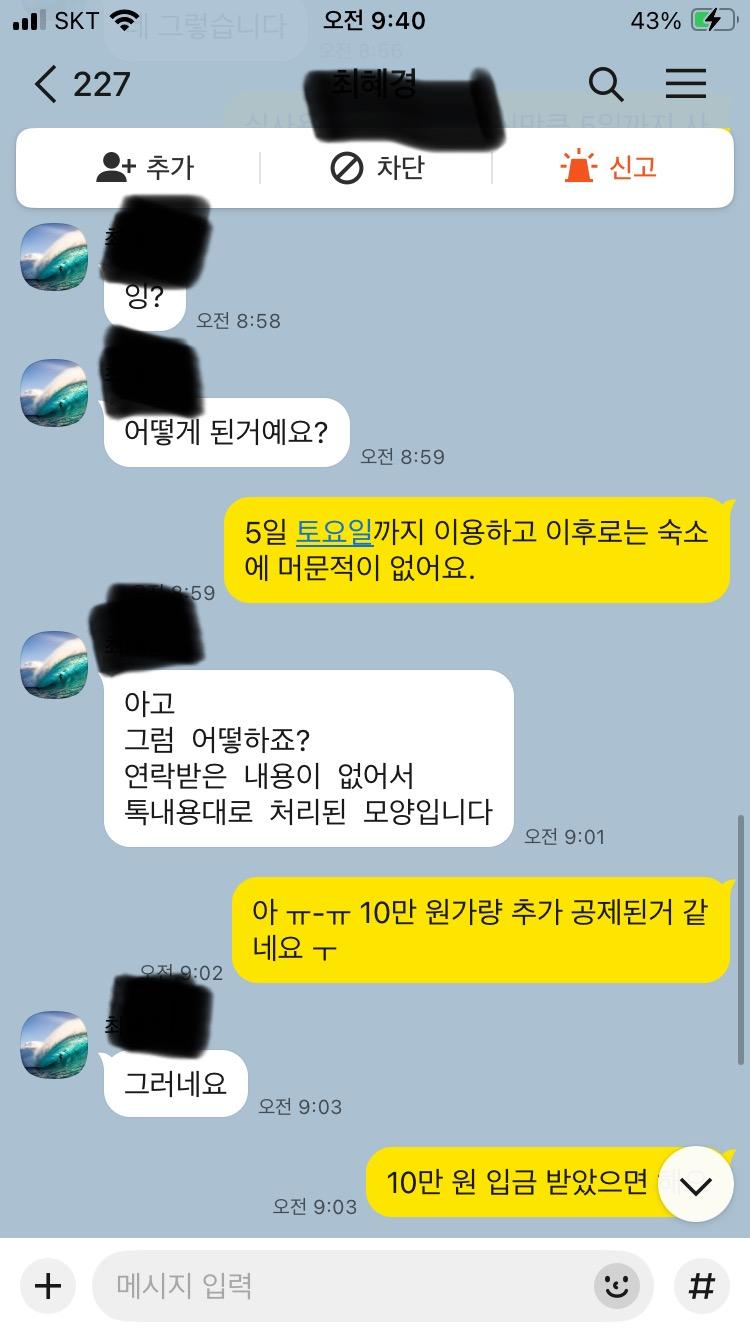
Task: Open the plus attachment menu
Action: click(x=47, y=1285)
